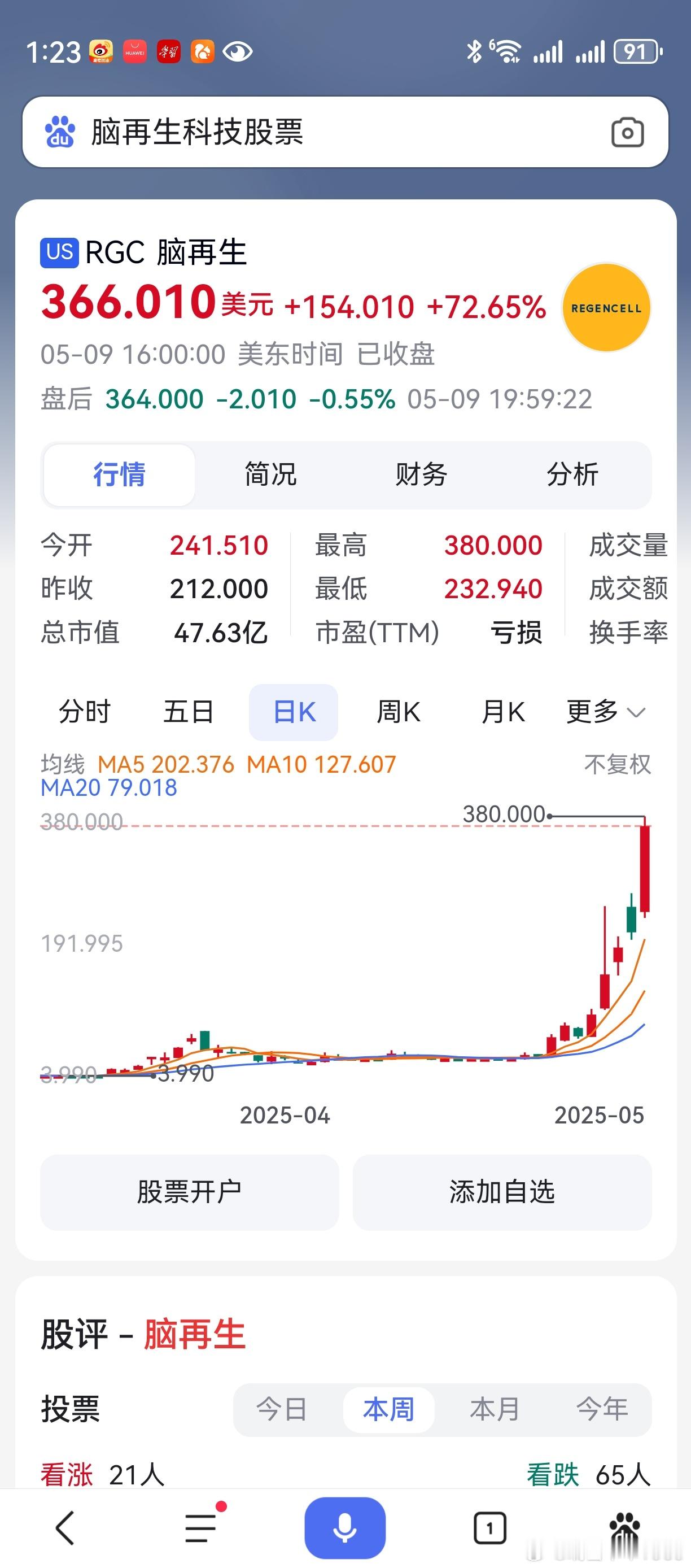Expand the 更多 chart options dropdown
Screen dimensions: 691x1568
(x=606, y=712)
